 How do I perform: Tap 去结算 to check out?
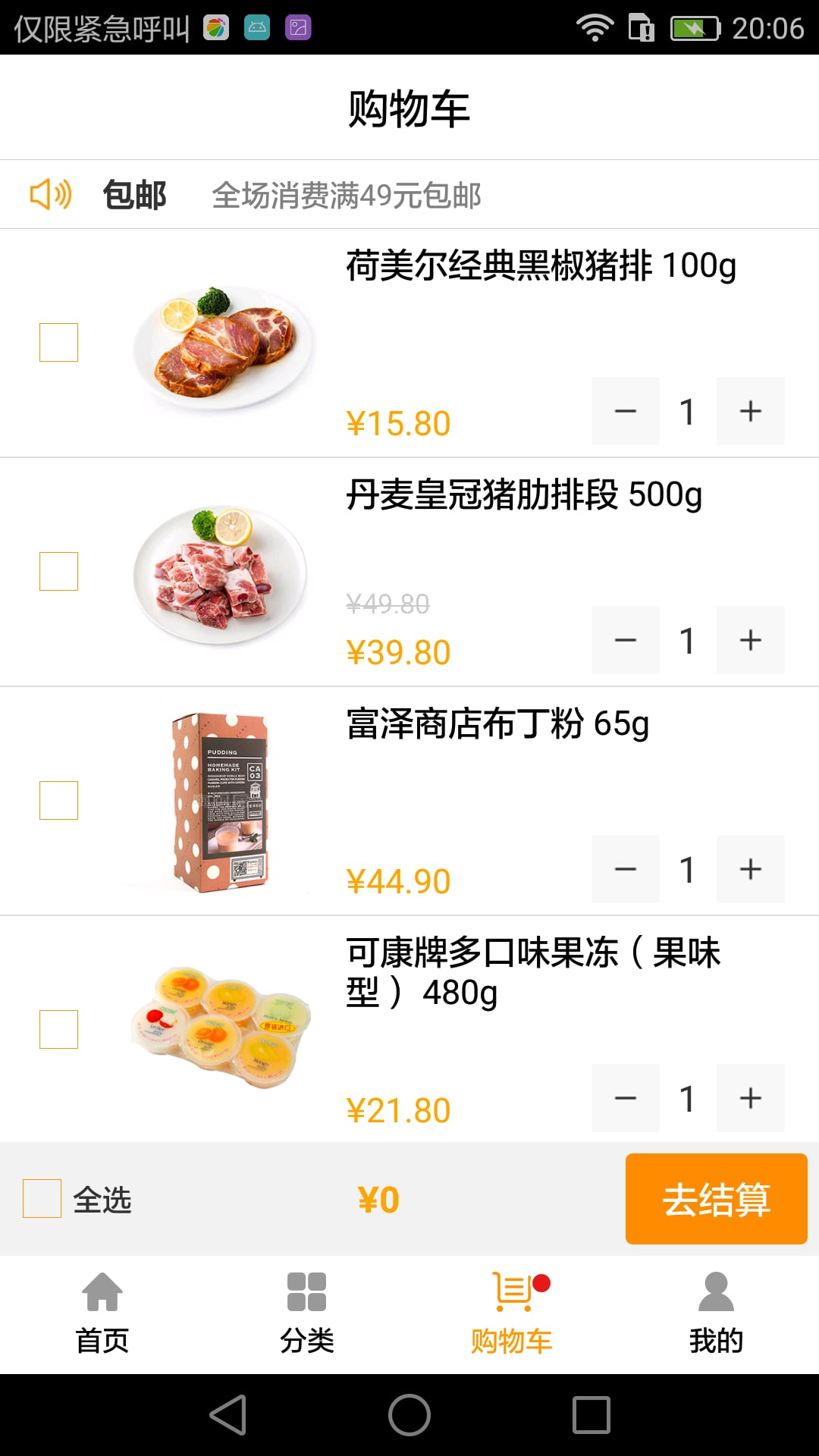click(717, 1199)
